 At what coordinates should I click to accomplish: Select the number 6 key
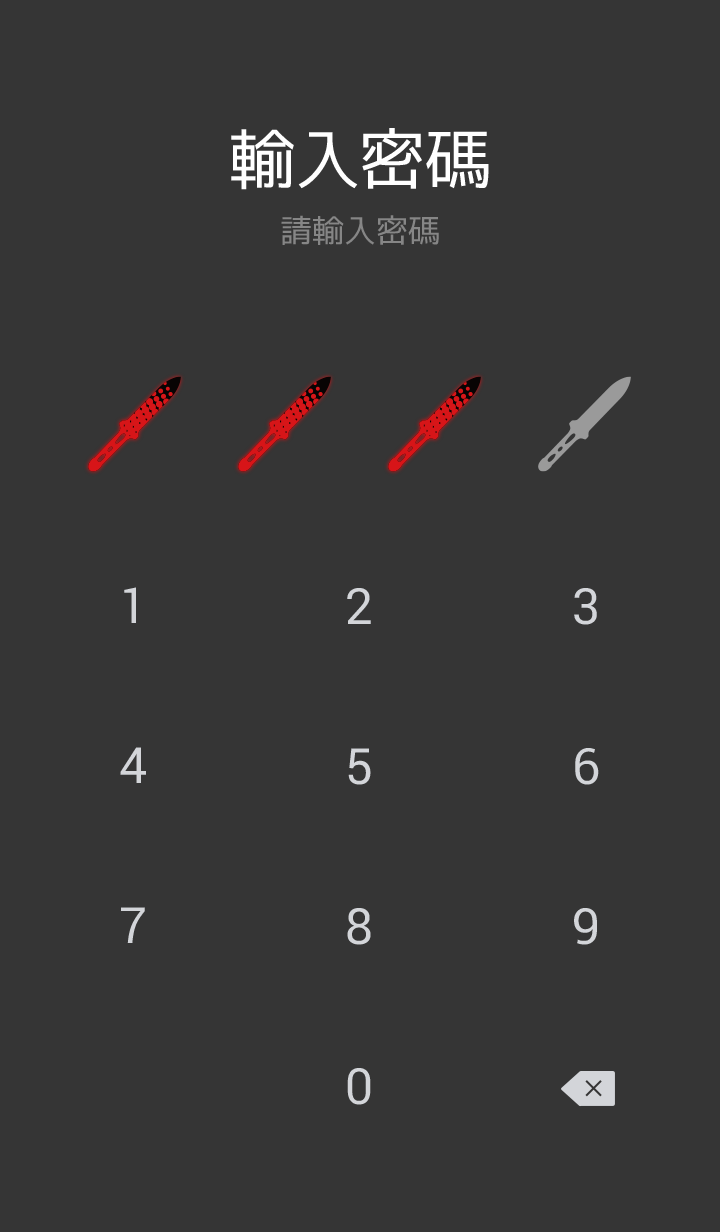(586, 767)
